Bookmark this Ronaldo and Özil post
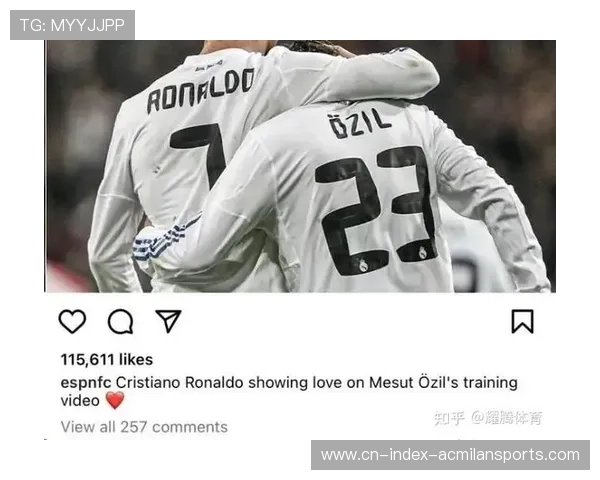Viewport: 600px width, 480px height. (522, 321)
